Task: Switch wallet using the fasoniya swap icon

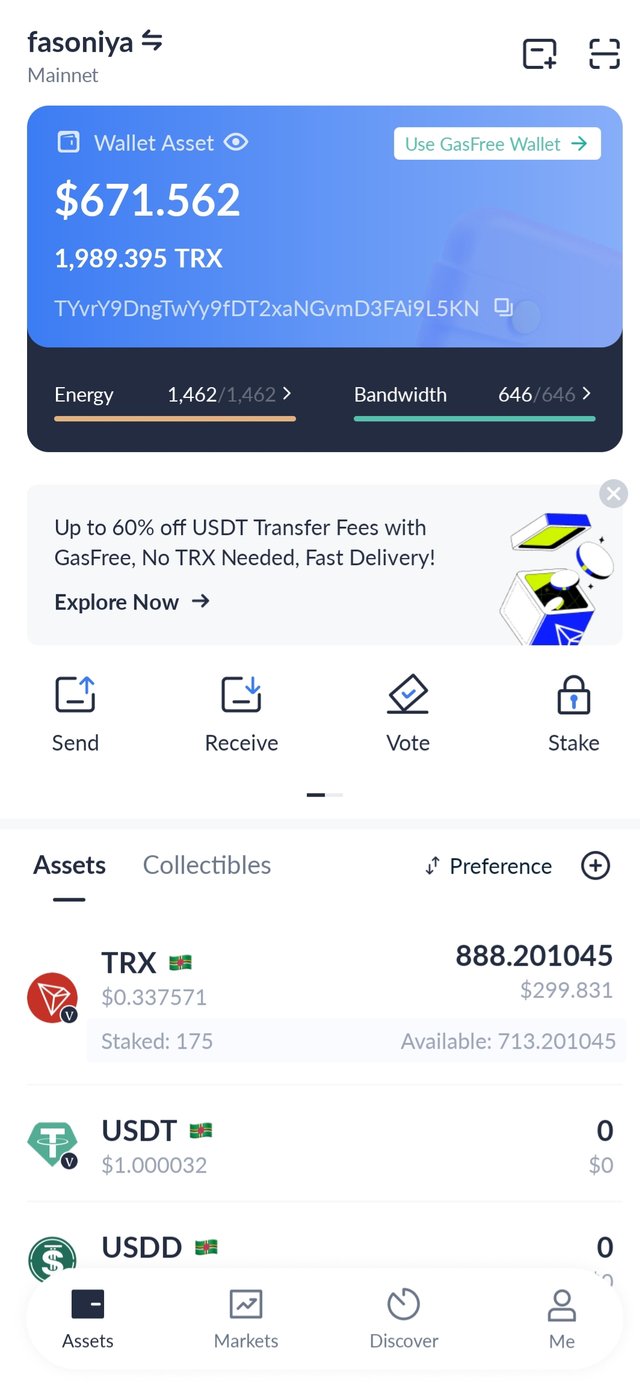Action: click(152, 42)
